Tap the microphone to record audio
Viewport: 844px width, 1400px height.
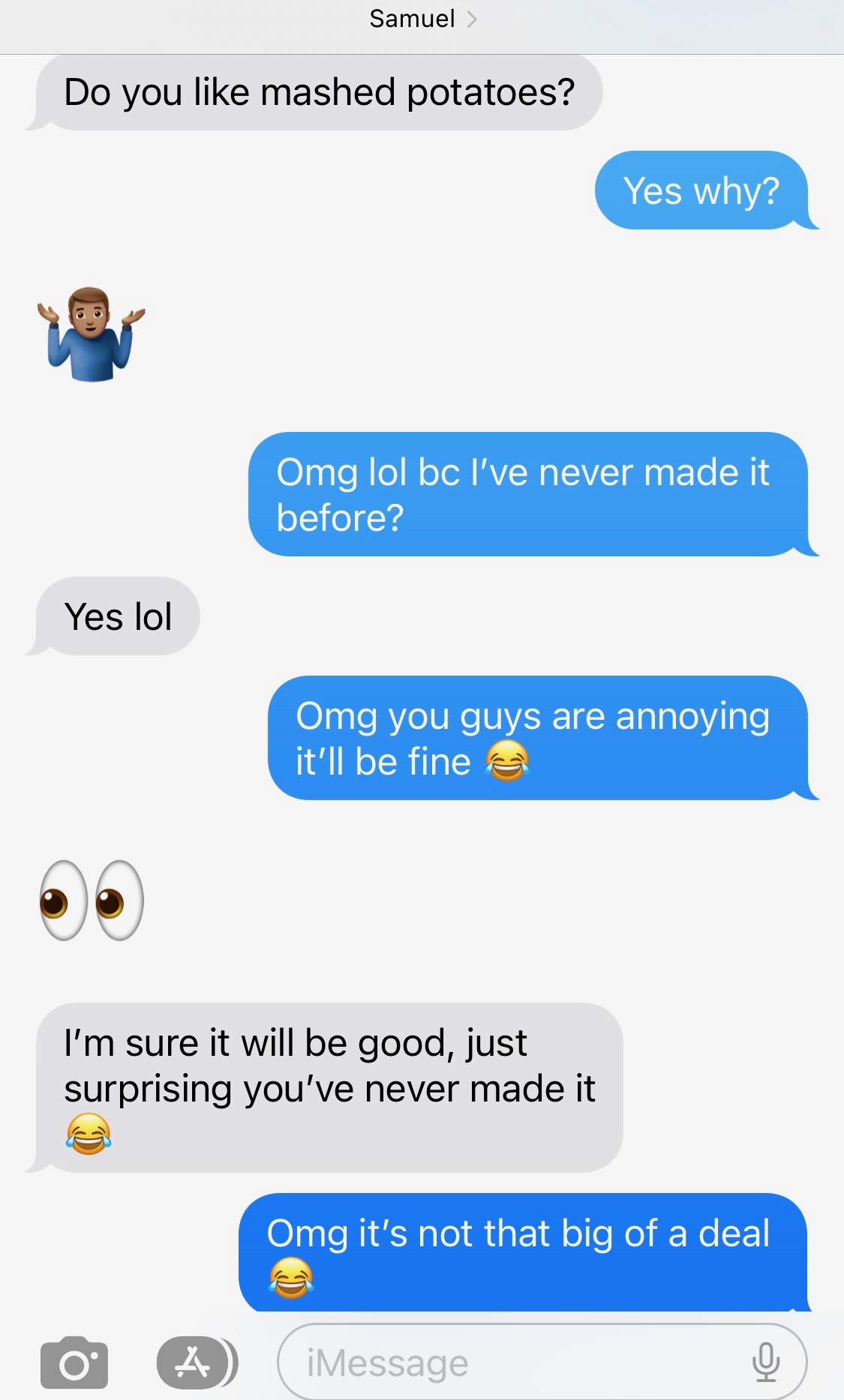[766, 1363]
